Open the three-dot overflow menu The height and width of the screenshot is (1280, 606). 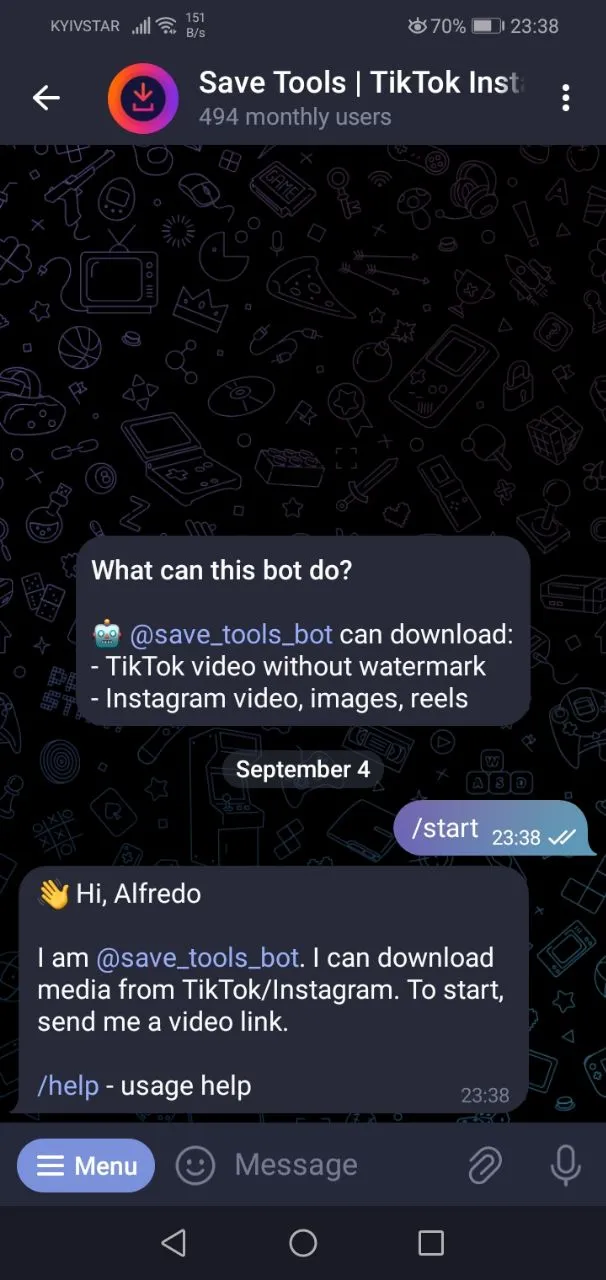coord(565,98)
